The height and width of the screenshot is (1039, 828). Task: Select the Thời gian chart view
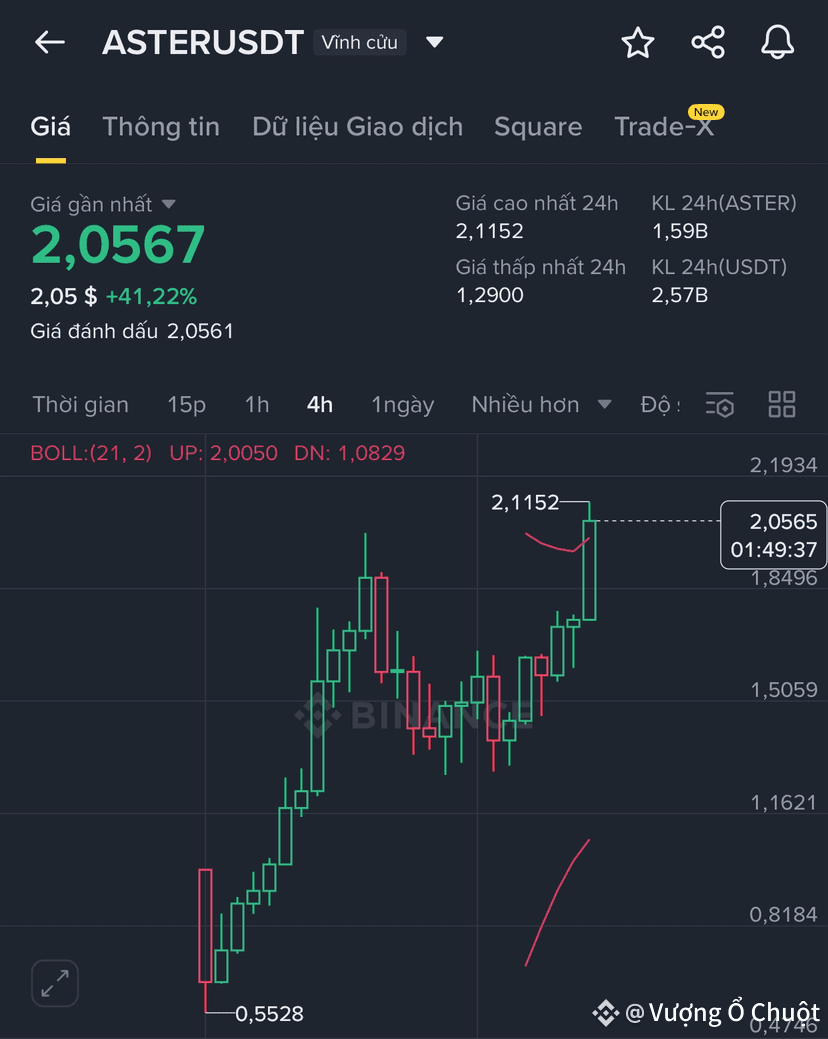click(x=80, y=404)
